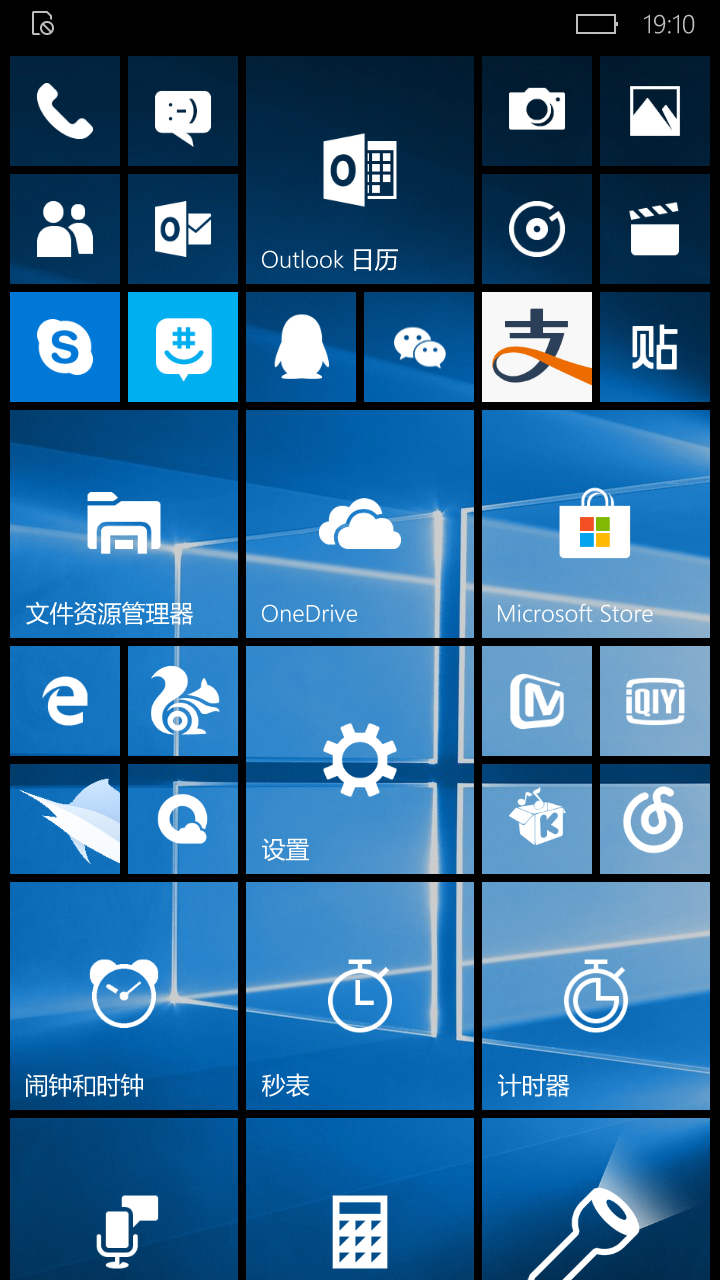Screen dimensions: 720x1280
Task: Open the Alipay tile
Action: [x=537, y=347]
